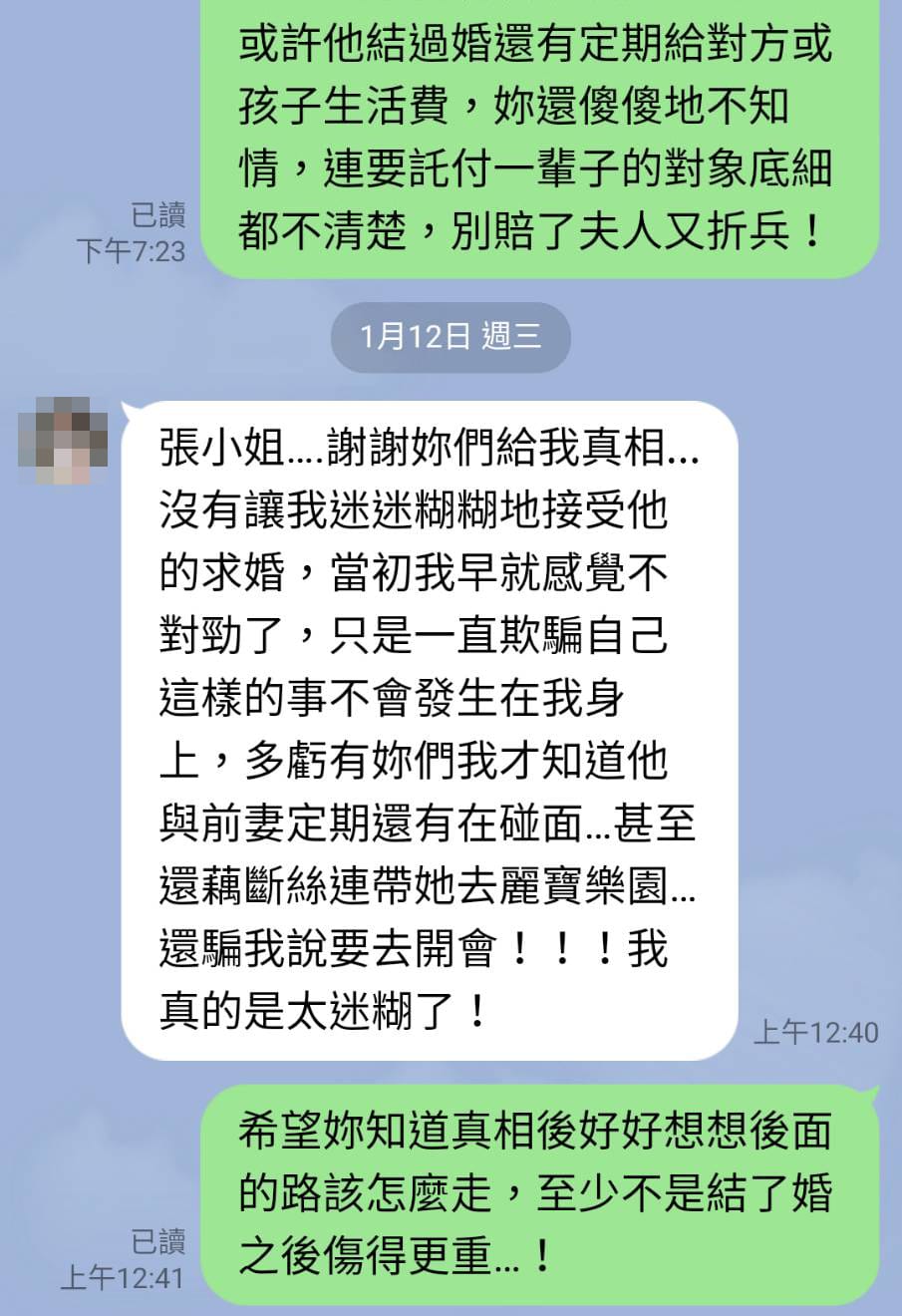Image resolution: width=902 pixels, height=1316 pixels.
Task: Open the sender's blurred profile avatar
Action: point(64,441)
